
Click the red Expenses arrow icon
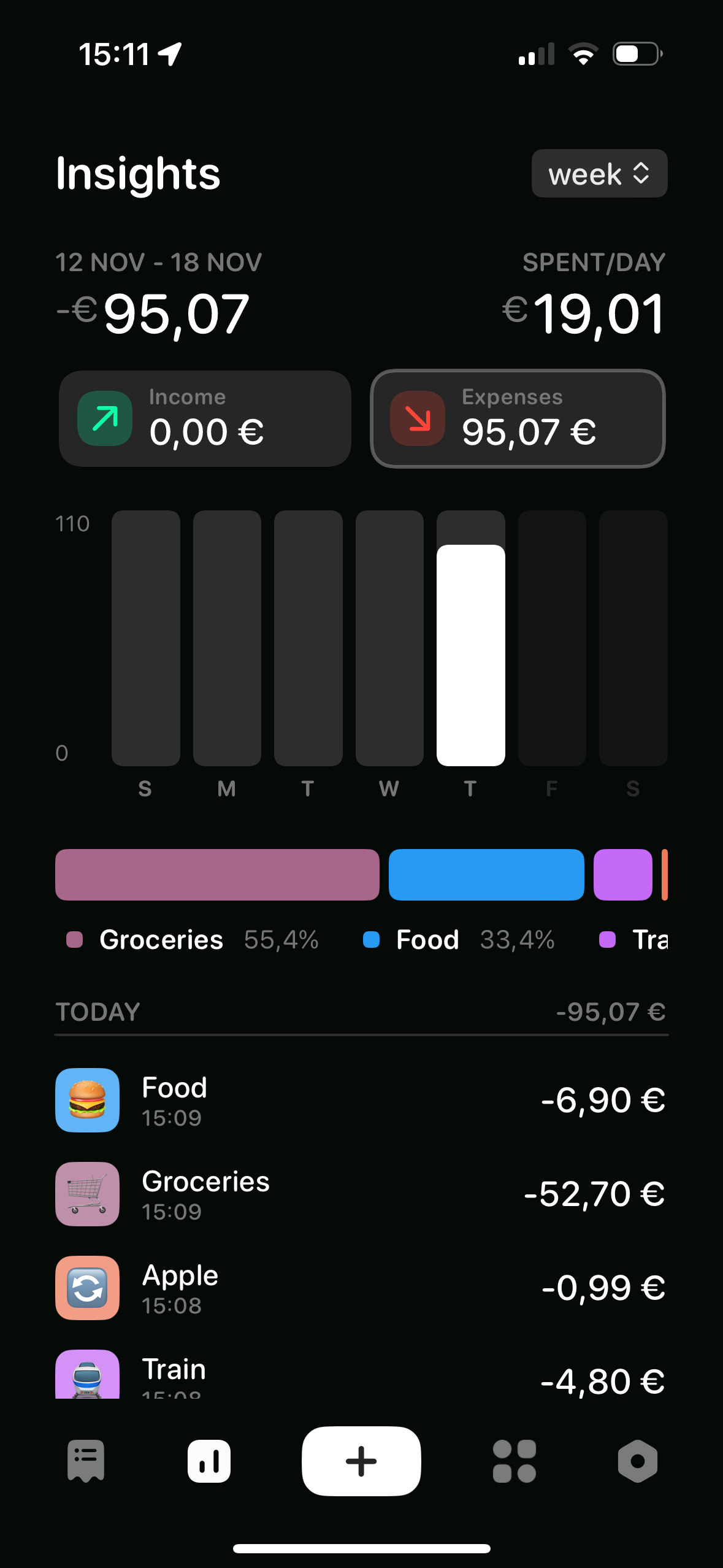pyautogui.click(x=417, y=419)
